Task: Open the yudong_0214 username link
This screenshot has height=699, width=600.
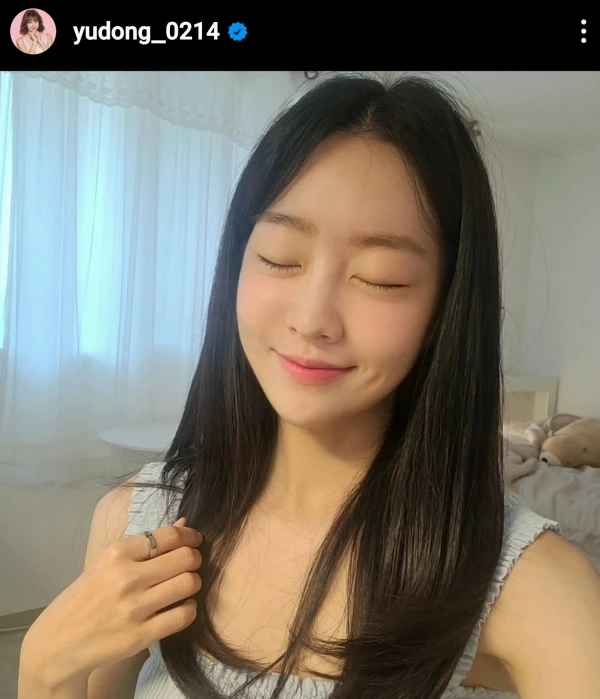Action: pyautogui.click(x=146, y=32)
